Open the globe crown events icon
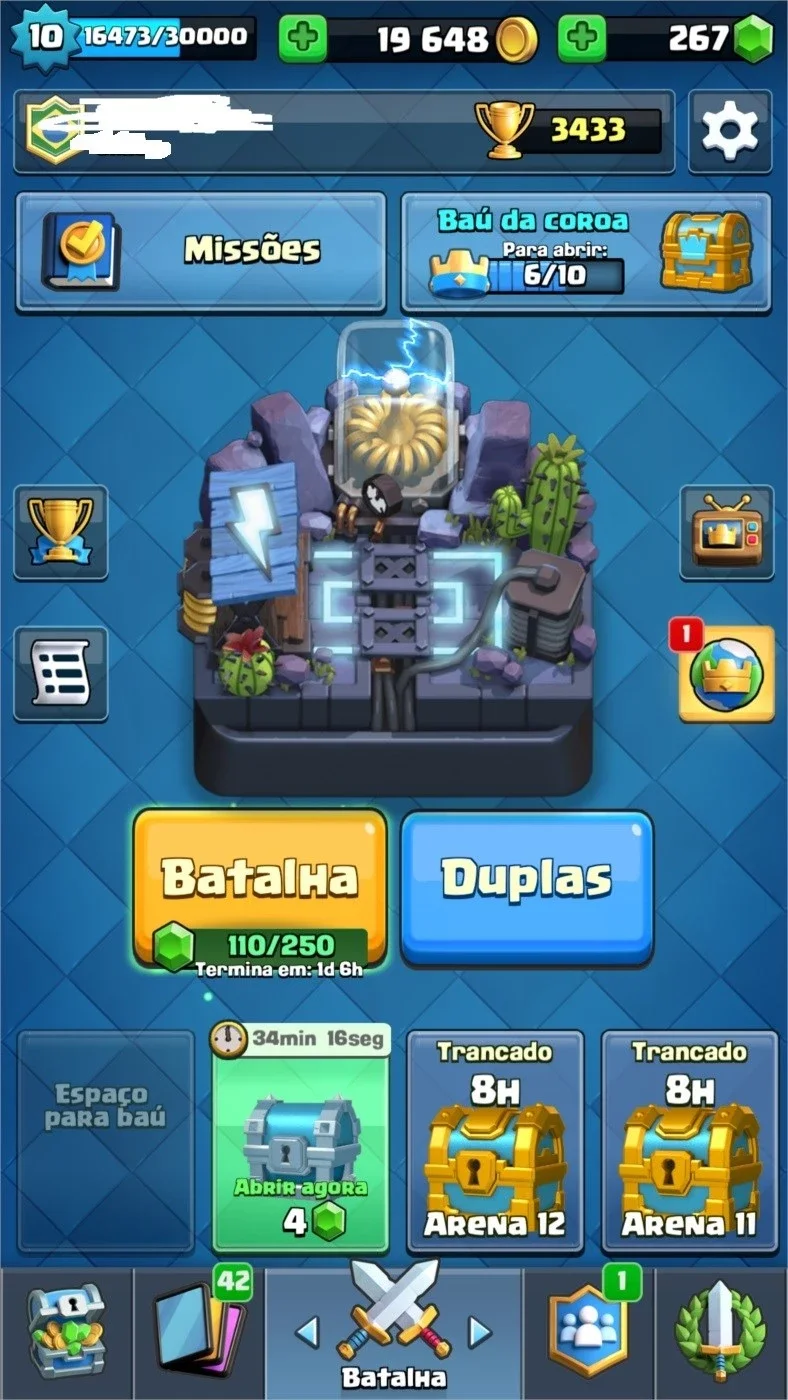The width and height of the screenshot is (788, 1400). pyautogui.click(x=727, y=674)
